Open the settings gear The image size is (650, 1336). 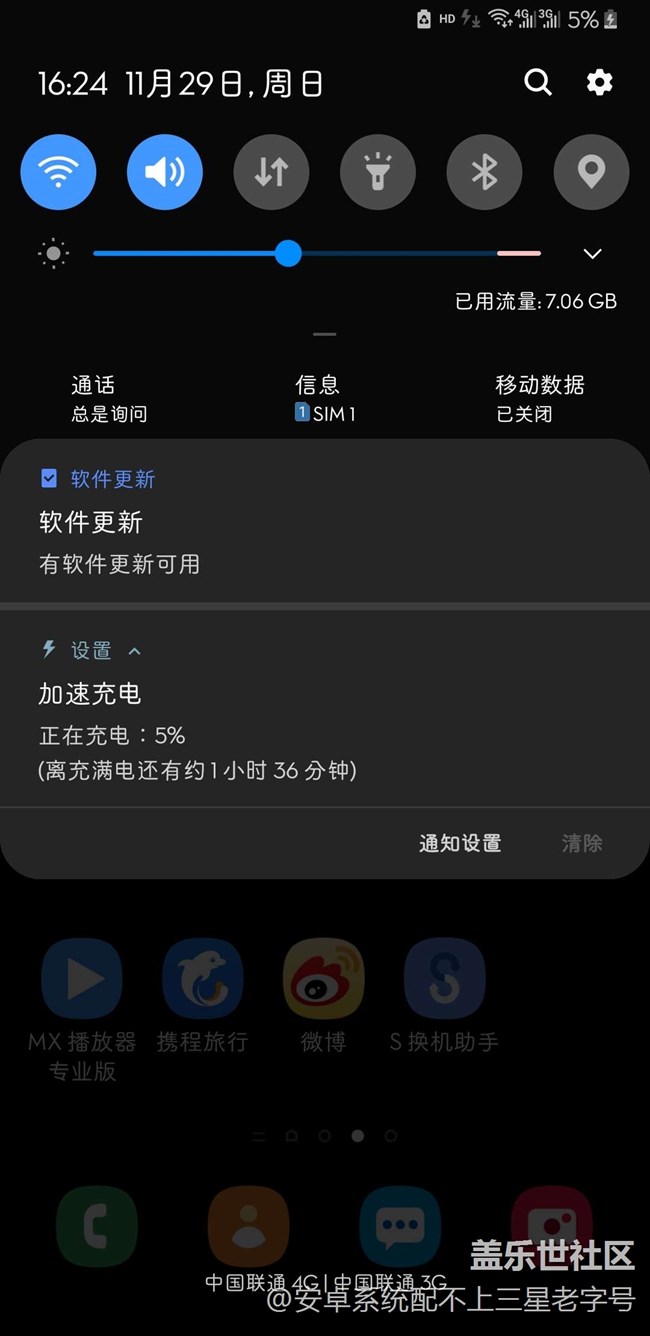pyautogui.click(x=599, y=82)
